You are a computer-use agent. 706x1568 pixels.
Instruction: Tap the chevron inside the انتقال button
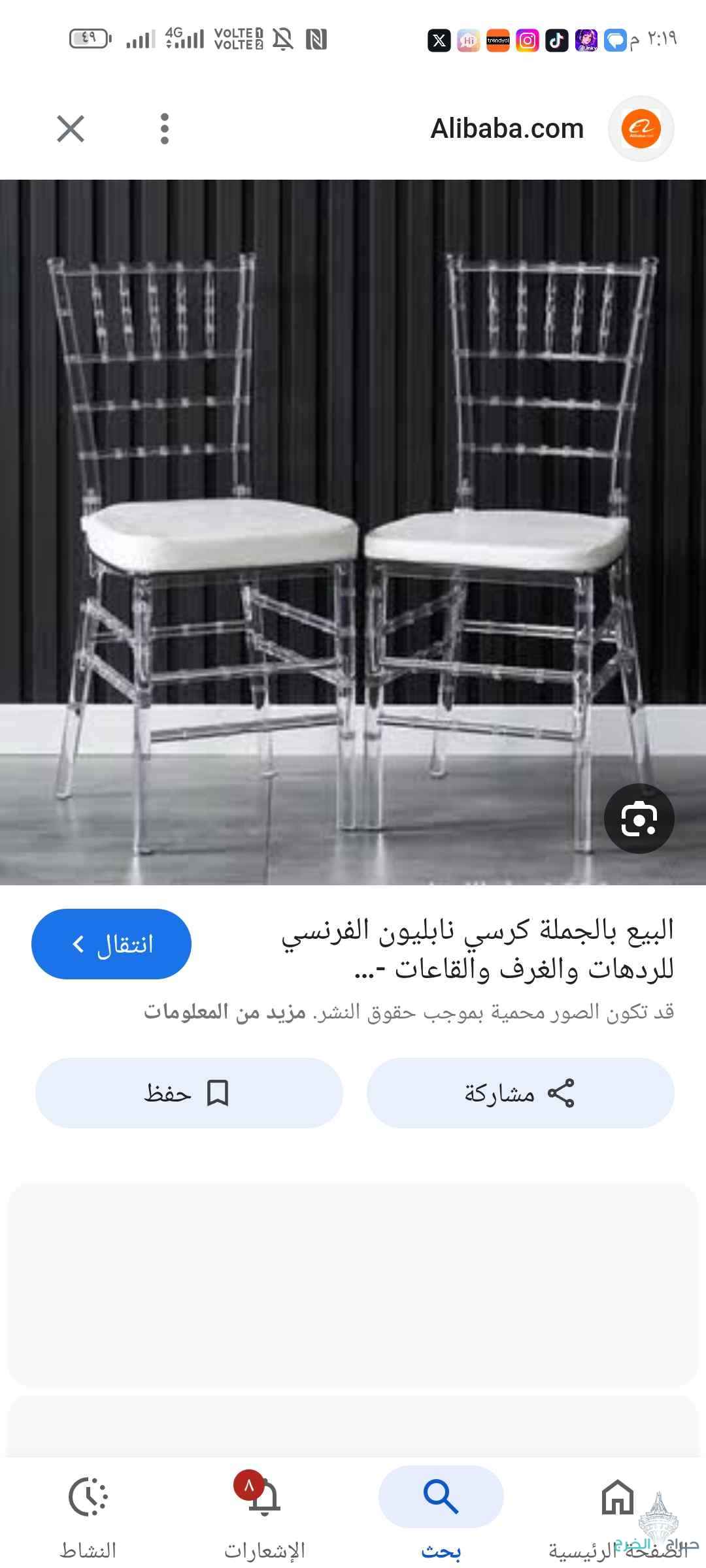coord(80,943)
